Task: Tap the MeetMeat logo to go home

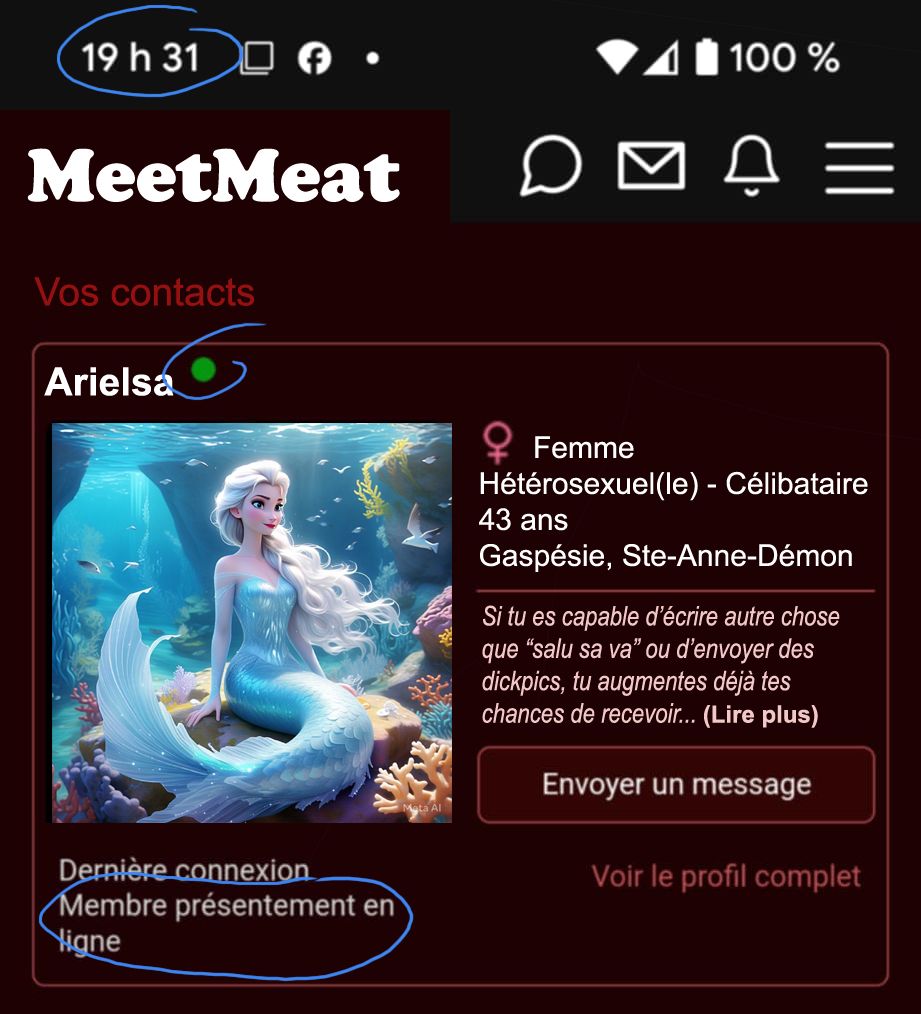Action: (214, 177)
